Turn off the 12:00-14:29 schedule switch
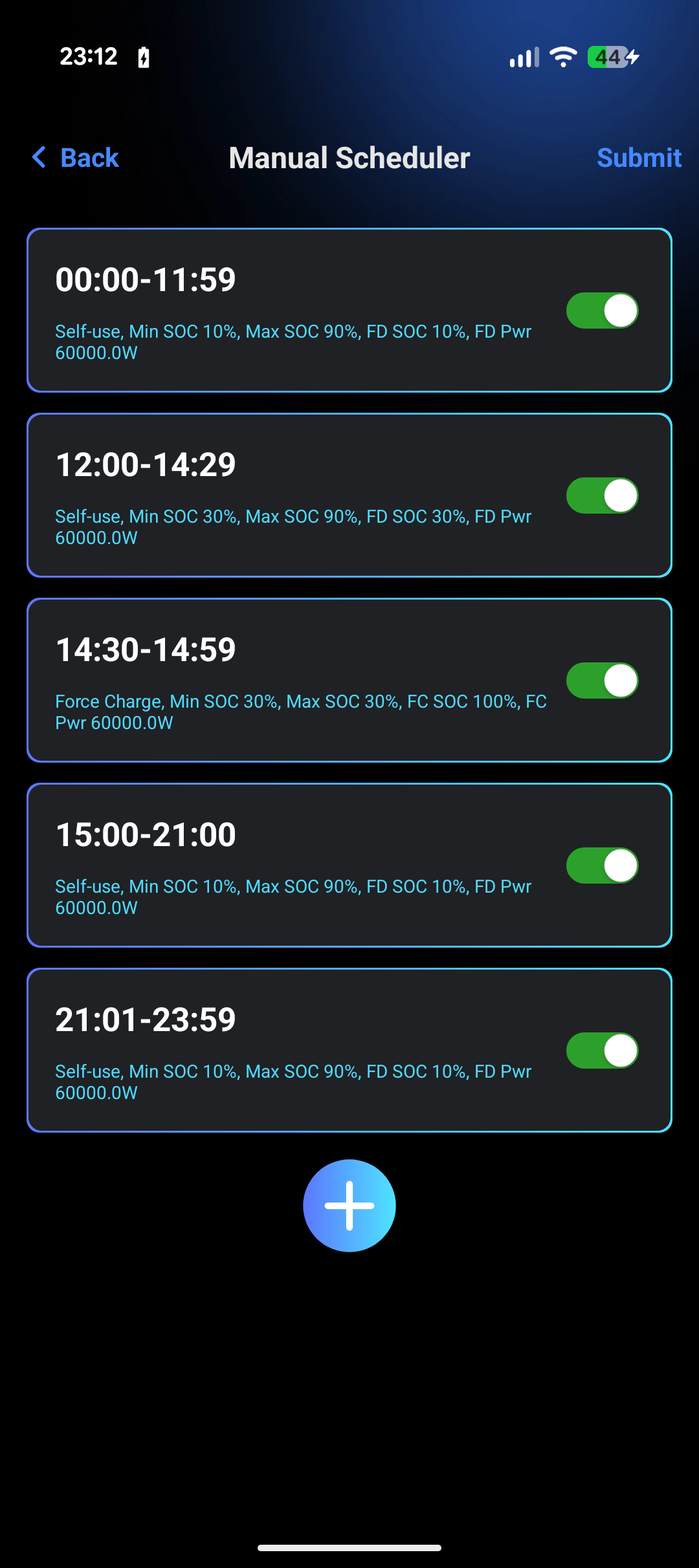Screen dimensions: 699x1568 click(x=602, y=495)
